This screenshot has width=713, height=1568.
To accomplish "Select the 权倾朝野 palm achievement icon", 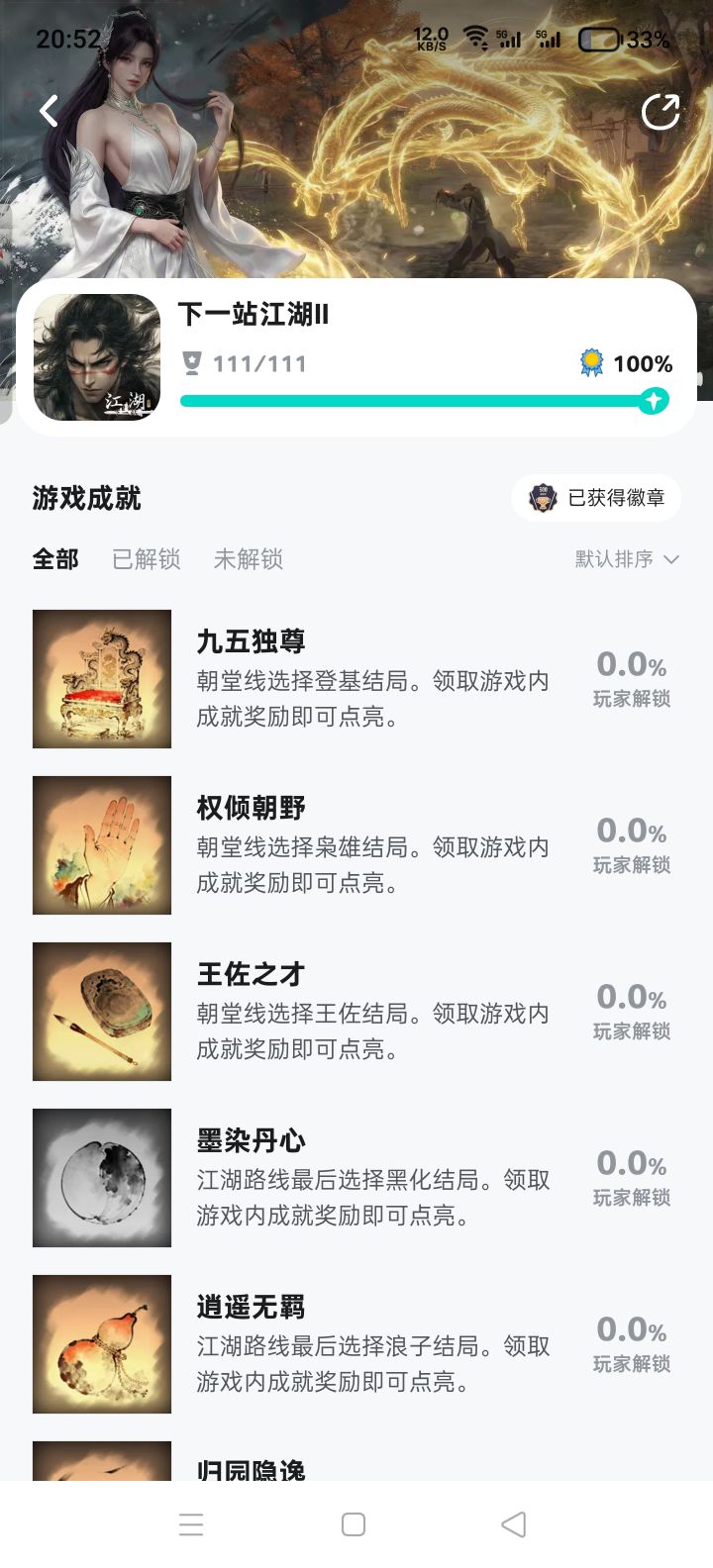I will point(101,844).
